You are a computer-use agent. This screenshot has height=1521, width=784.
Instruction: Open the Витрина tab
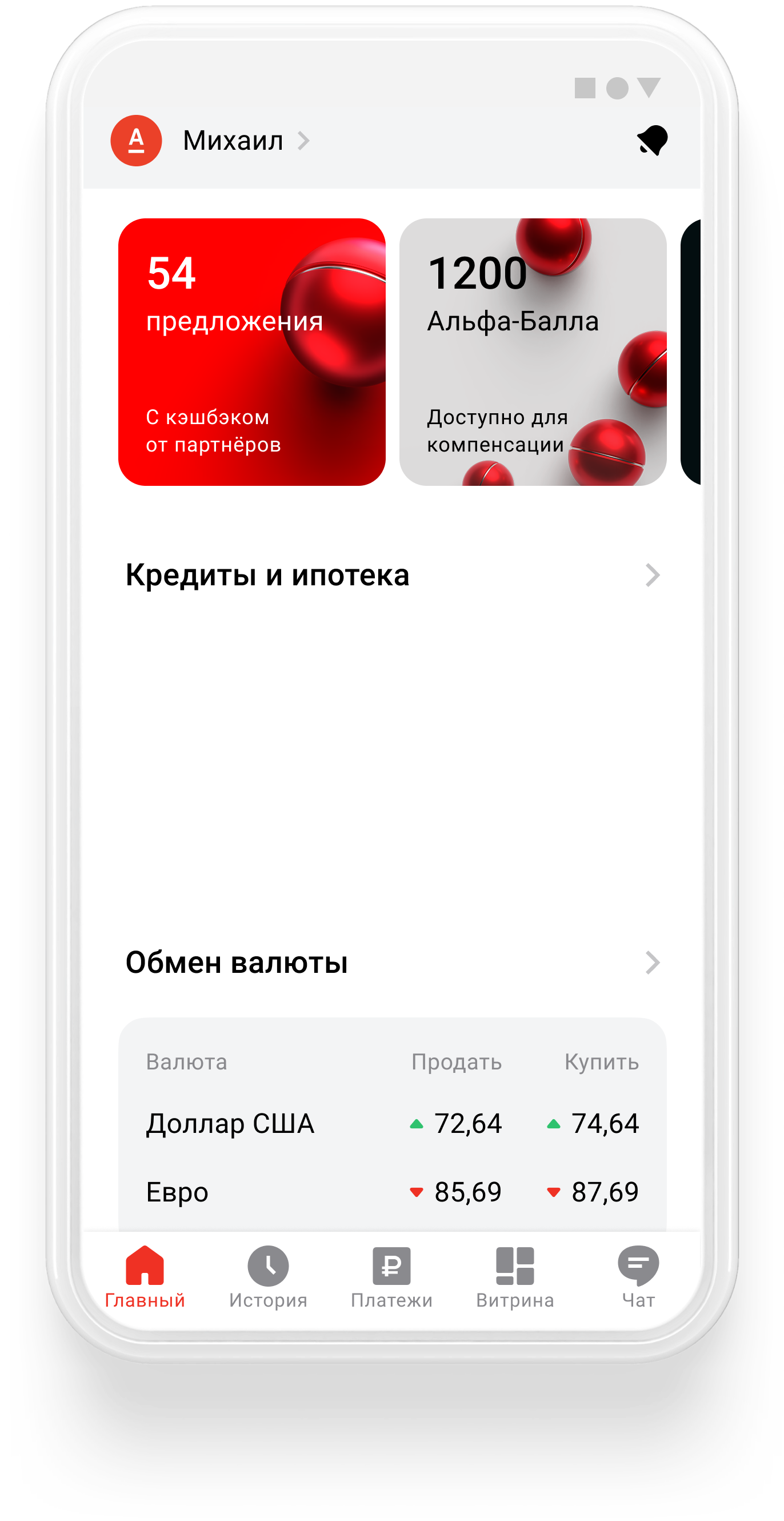[515, 1275]
